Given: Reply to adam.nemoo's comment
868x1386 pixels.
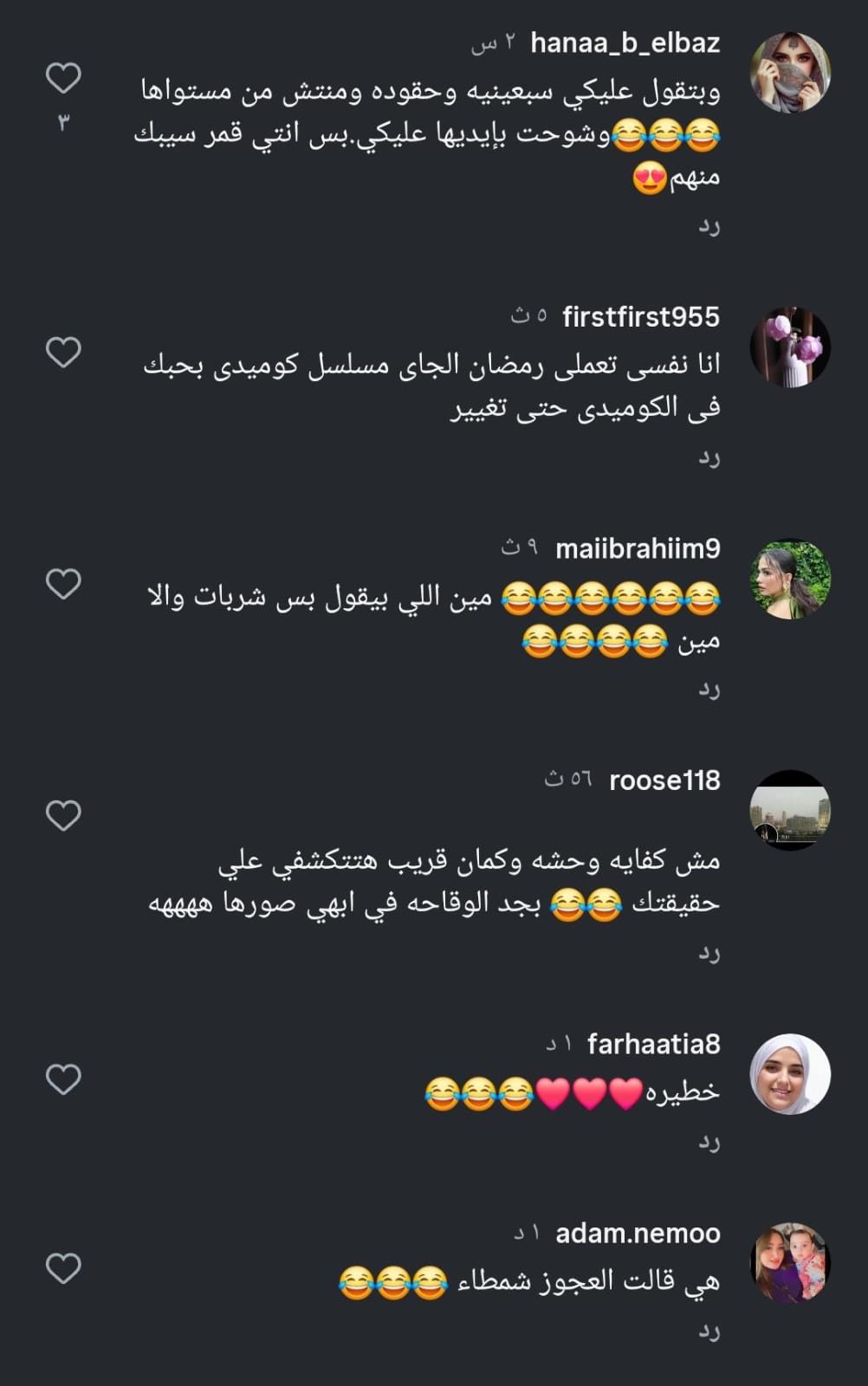Looking at the screenshot, I should point(709,1331).
